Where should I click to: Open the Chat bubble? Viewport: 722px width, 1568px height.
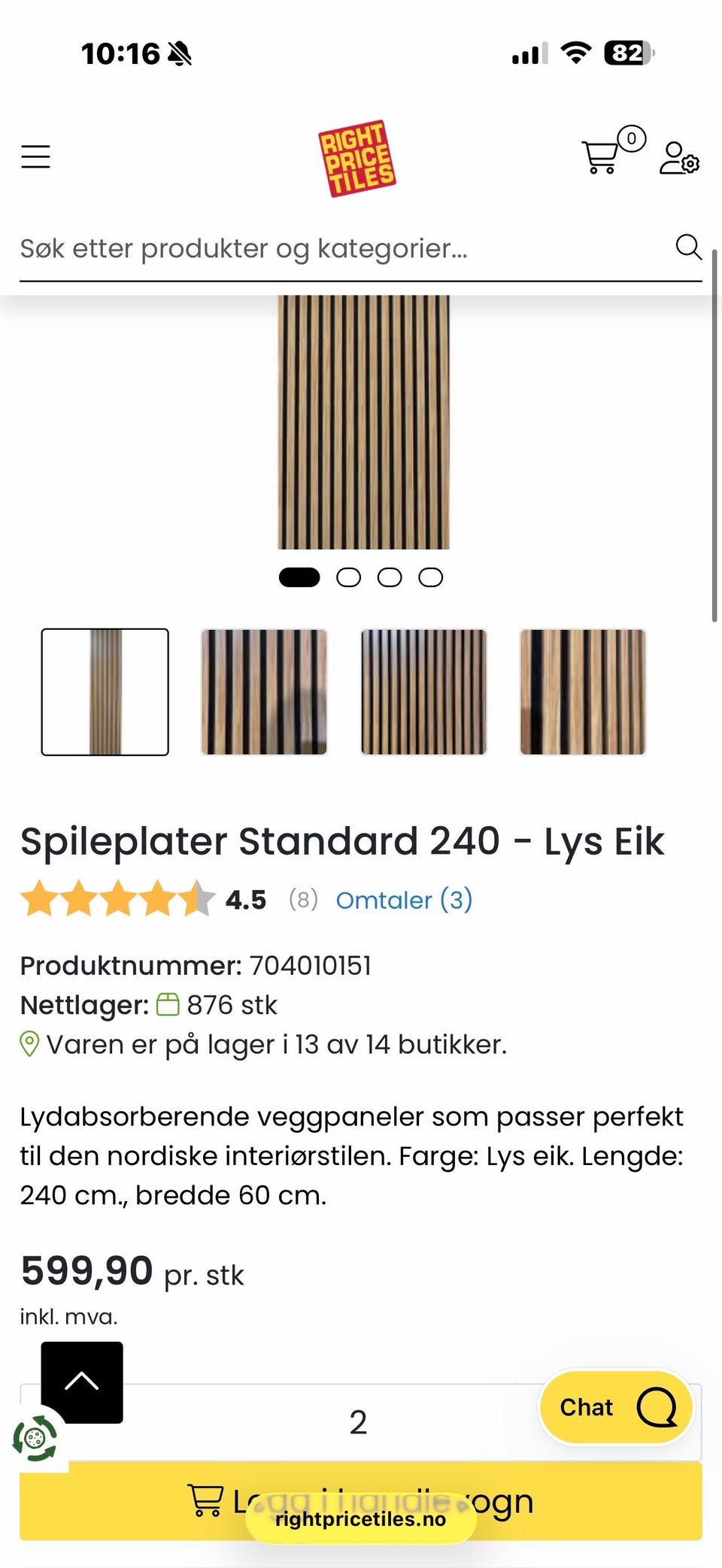click(x=616, y=1407)
